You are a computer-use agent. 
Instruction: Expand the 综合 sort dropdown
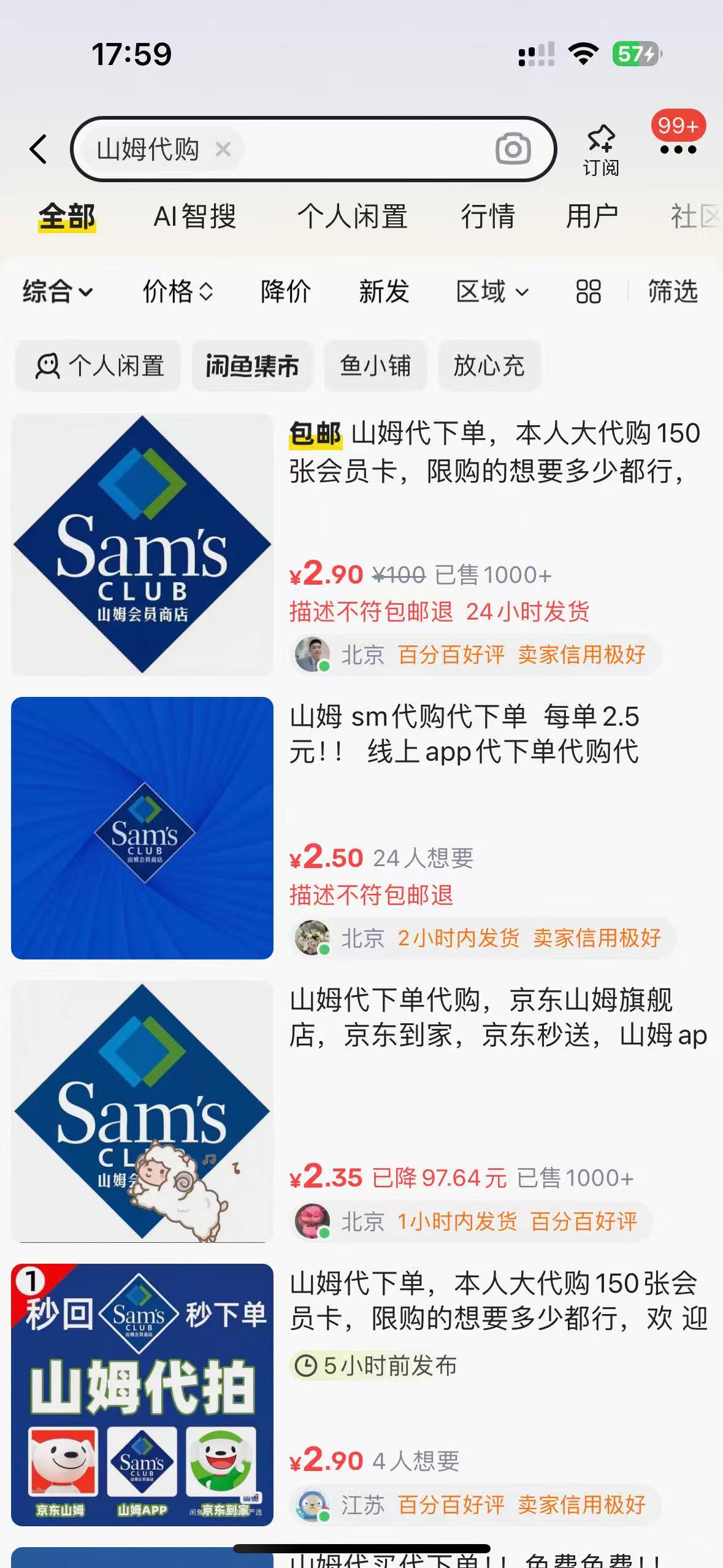tap(58, 291)
